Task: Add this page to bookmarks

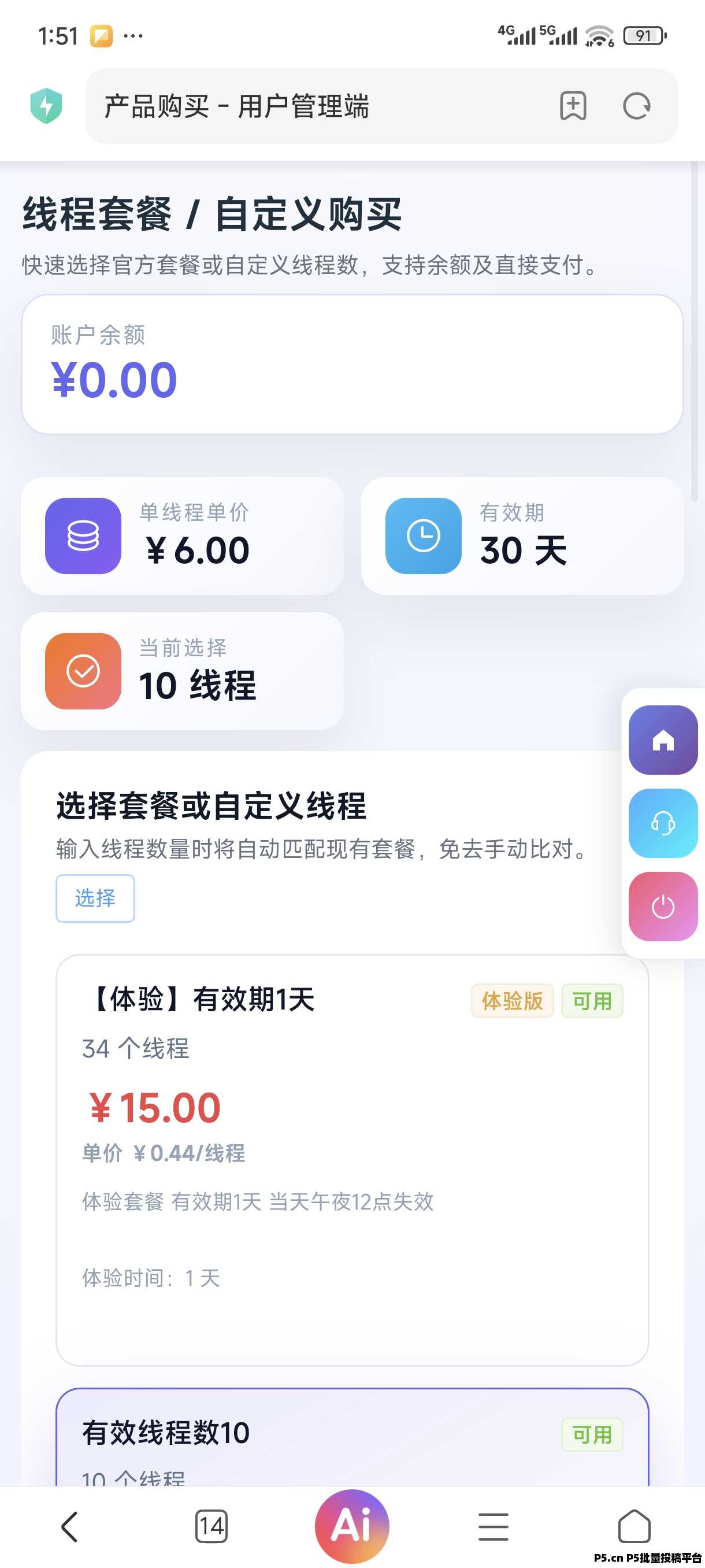Action: click(x=573, y=106)
